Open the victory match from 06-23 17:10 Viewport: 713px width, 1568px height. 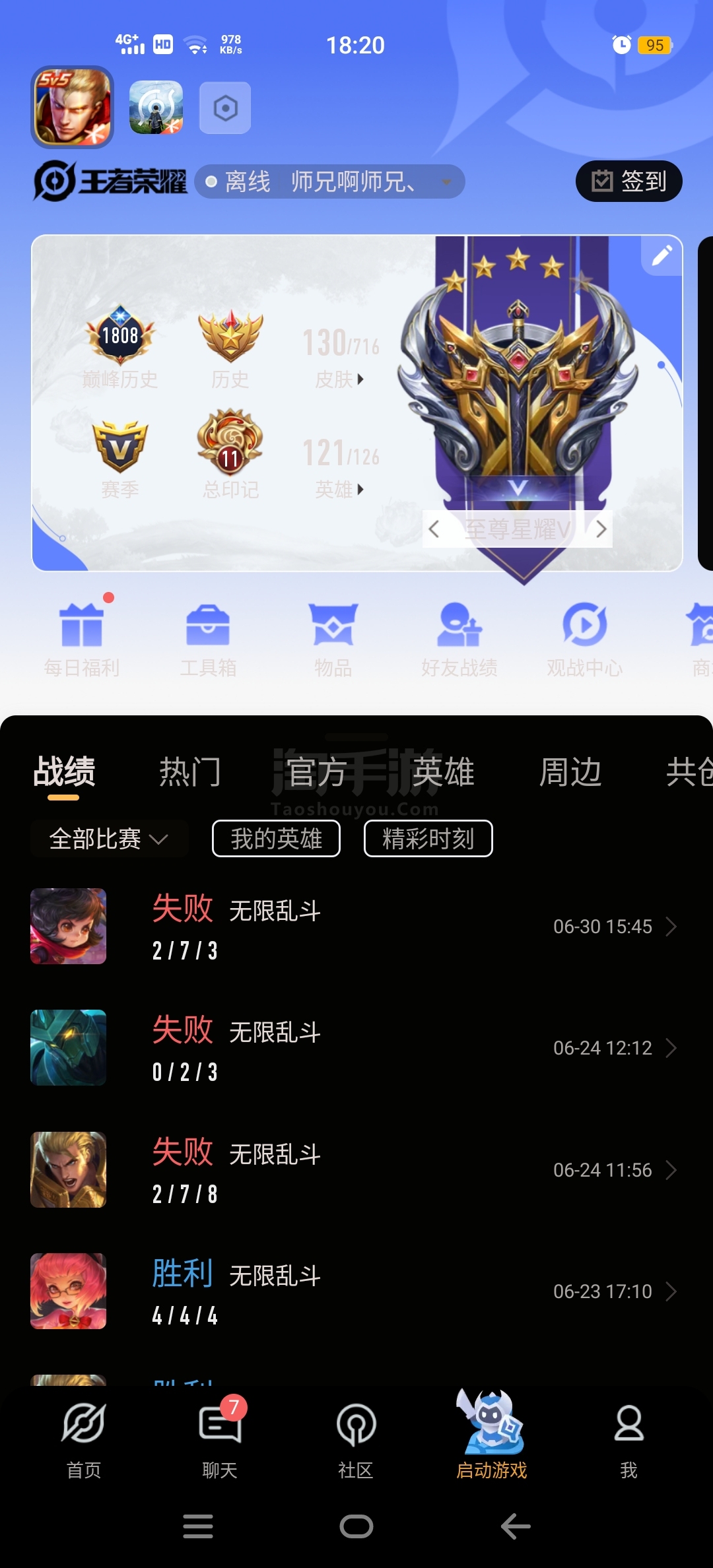pyautogui.click(x=356, y=1291)
